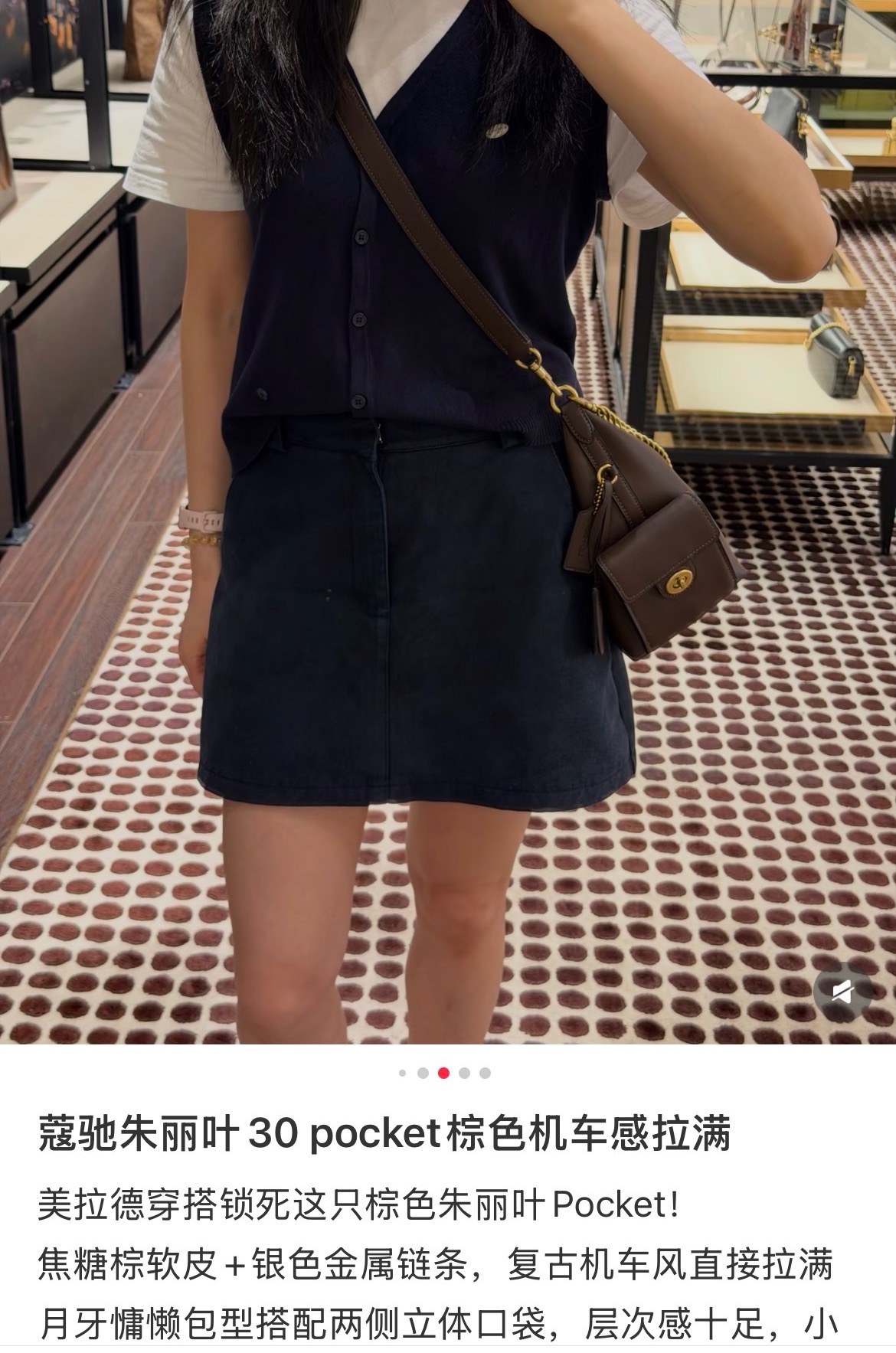Select the highlighted red page indicator dot
Viewport: 896px width, 1353px height.
pos(443,1073)
